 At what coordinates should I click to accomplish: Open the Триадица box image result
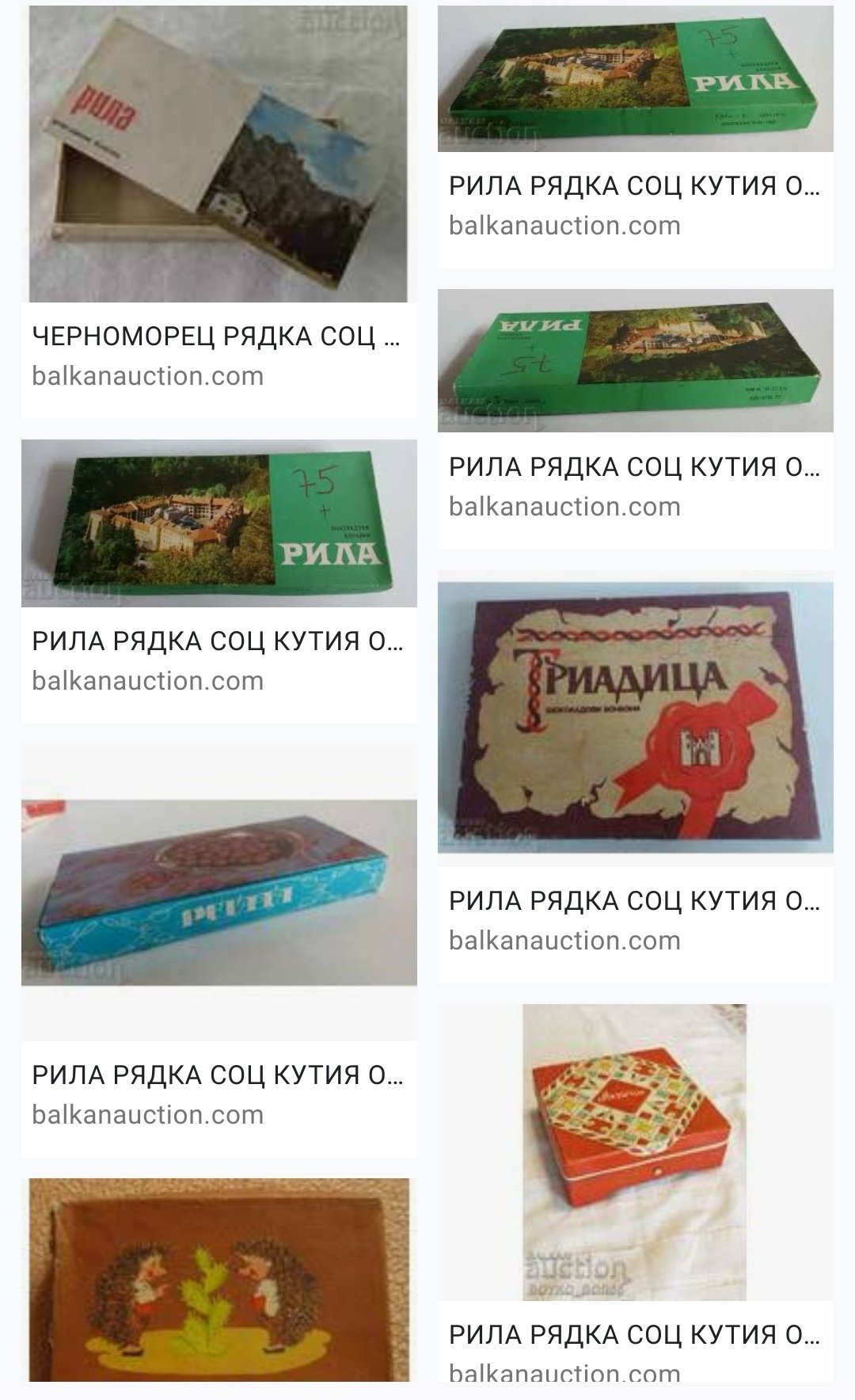coord(635,717)
